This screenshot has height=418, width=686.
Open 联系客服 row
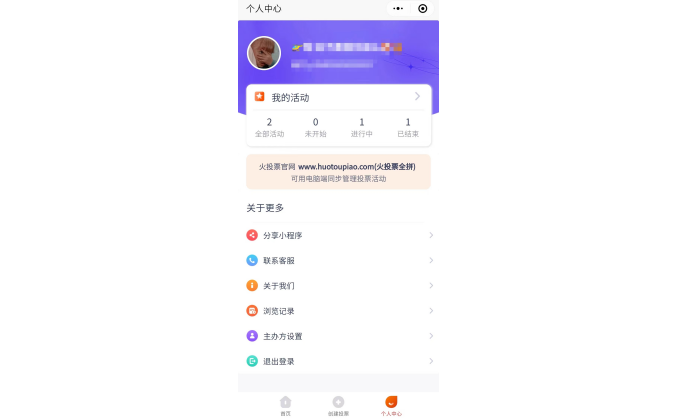338,260
